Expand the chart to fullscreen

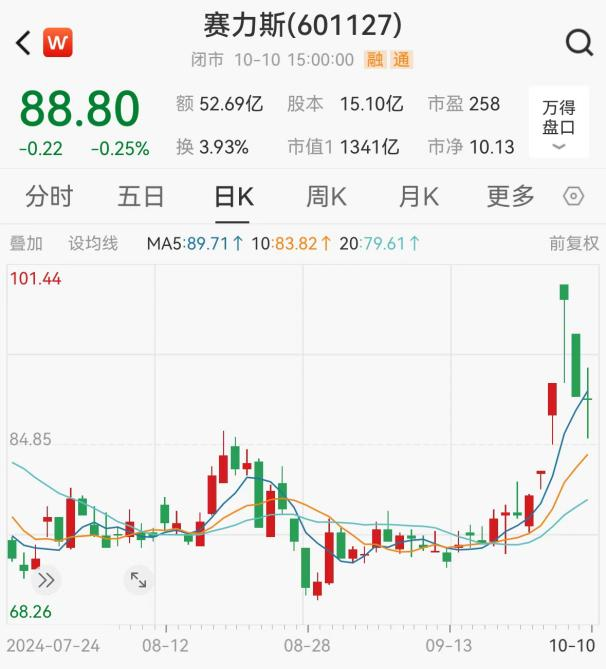138,579
